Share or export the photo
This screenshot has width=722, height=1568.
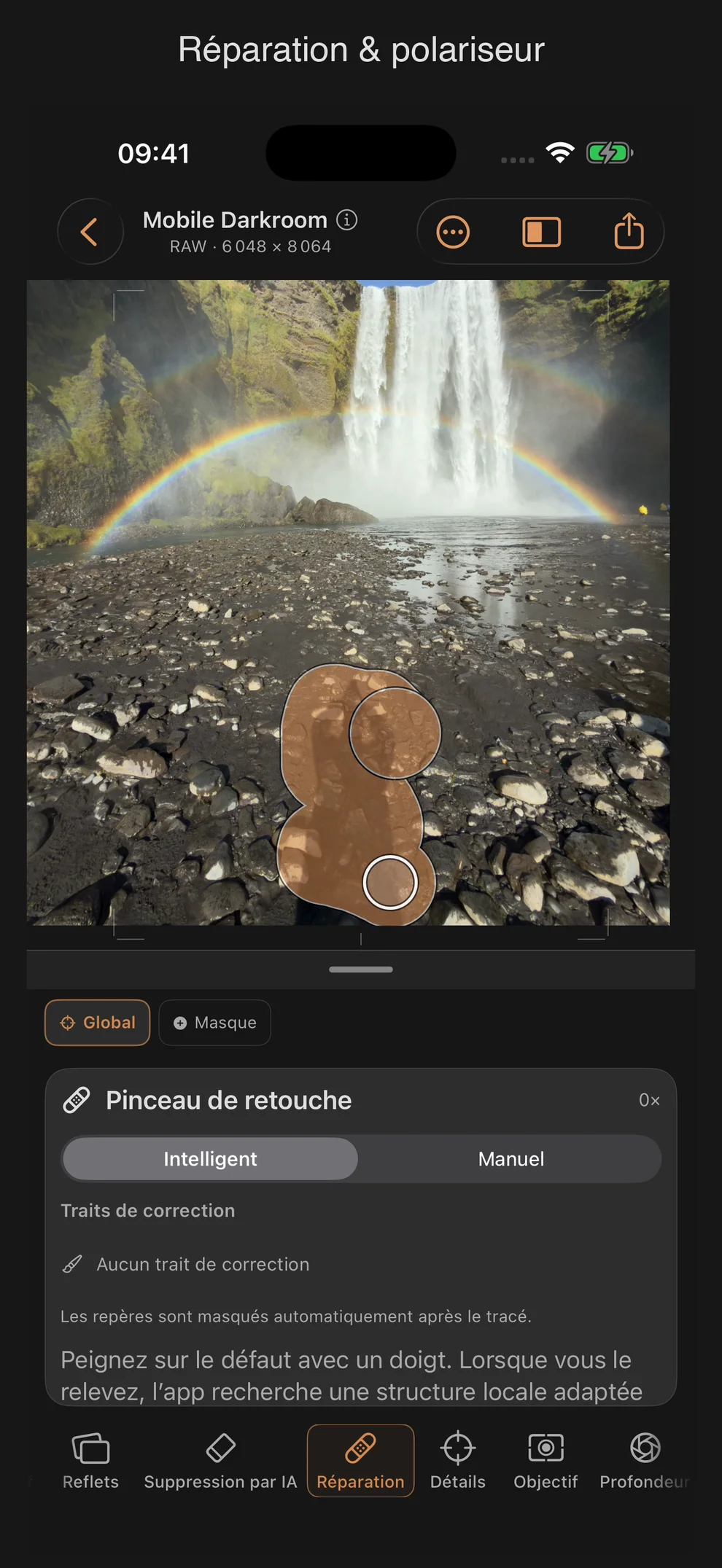(x=629, y=231)
